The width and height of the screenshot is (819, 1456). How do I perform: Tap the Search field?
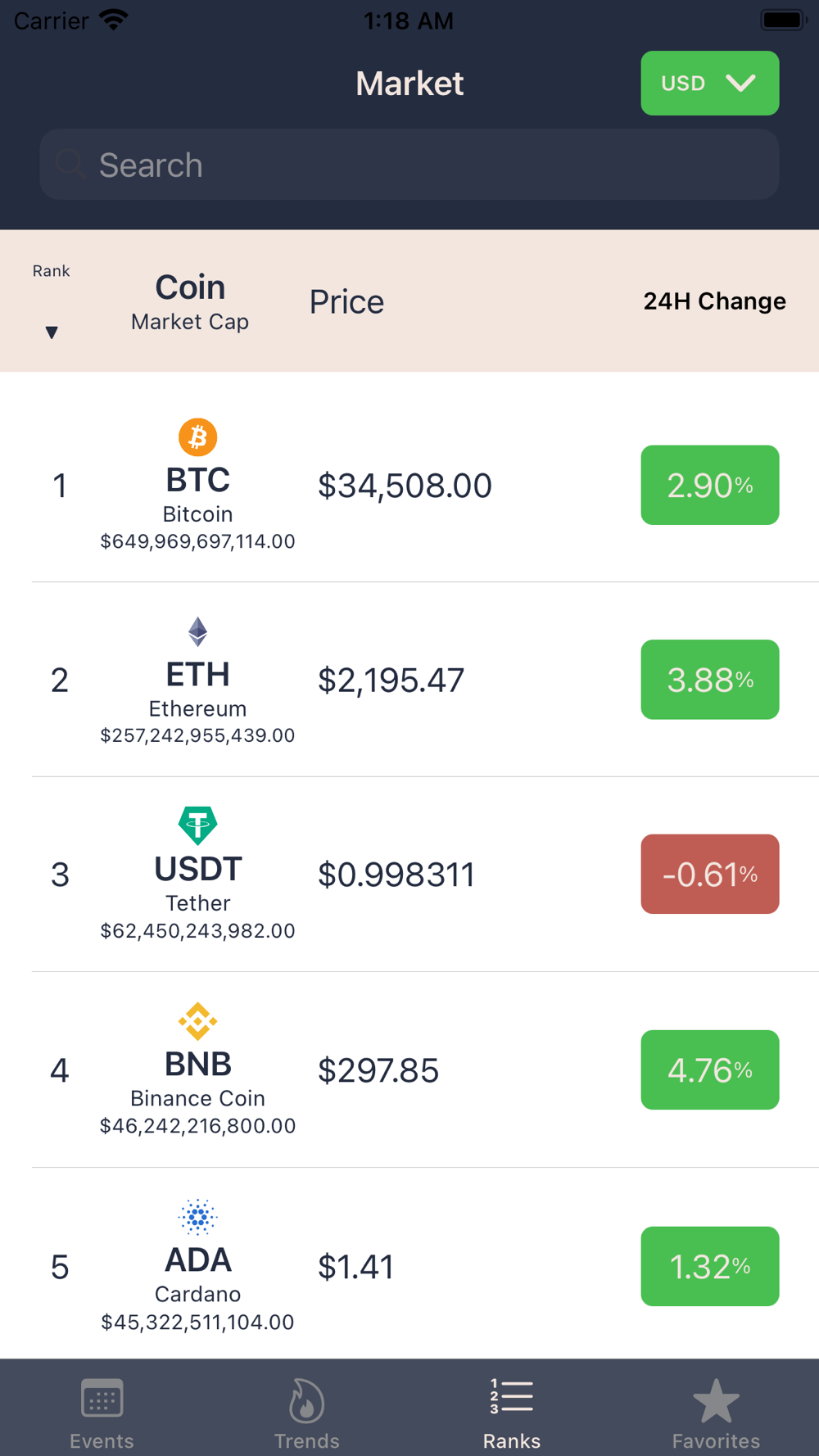click(x=409, y=165)
